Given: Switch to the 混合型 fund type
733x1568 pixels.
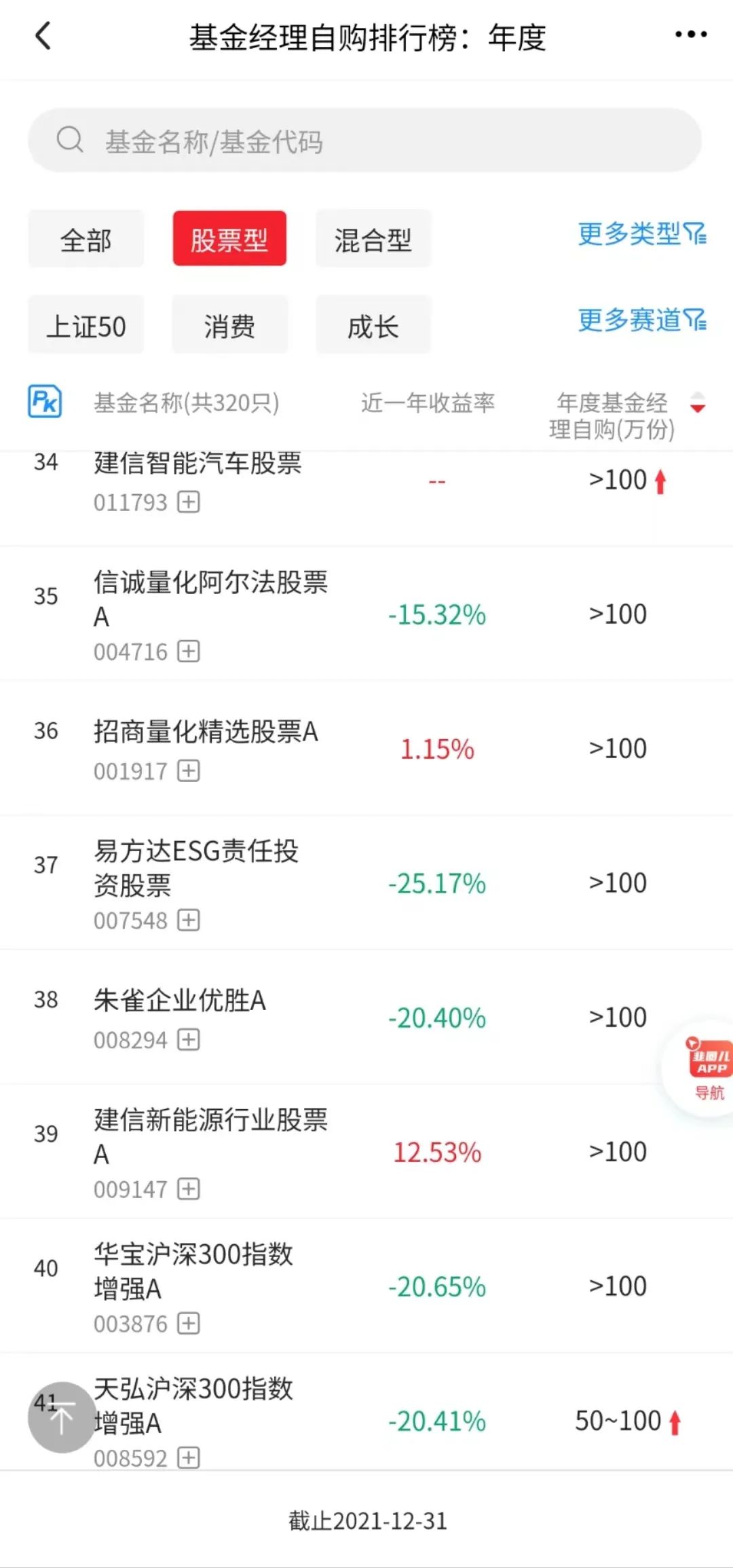Looking at the screenshot, I should [373, 239].
